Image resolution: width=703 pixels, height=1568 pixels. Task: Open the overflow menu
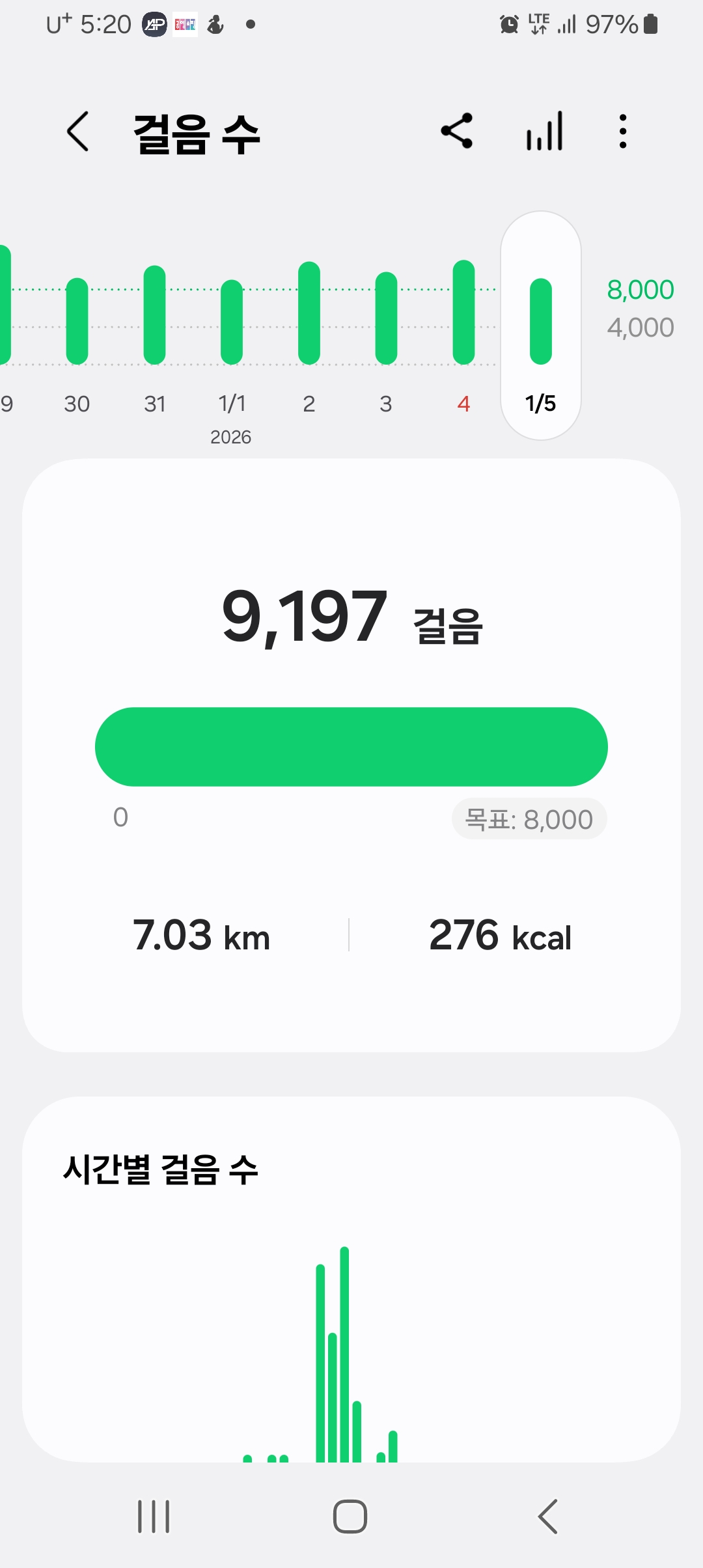pos(623,132)
